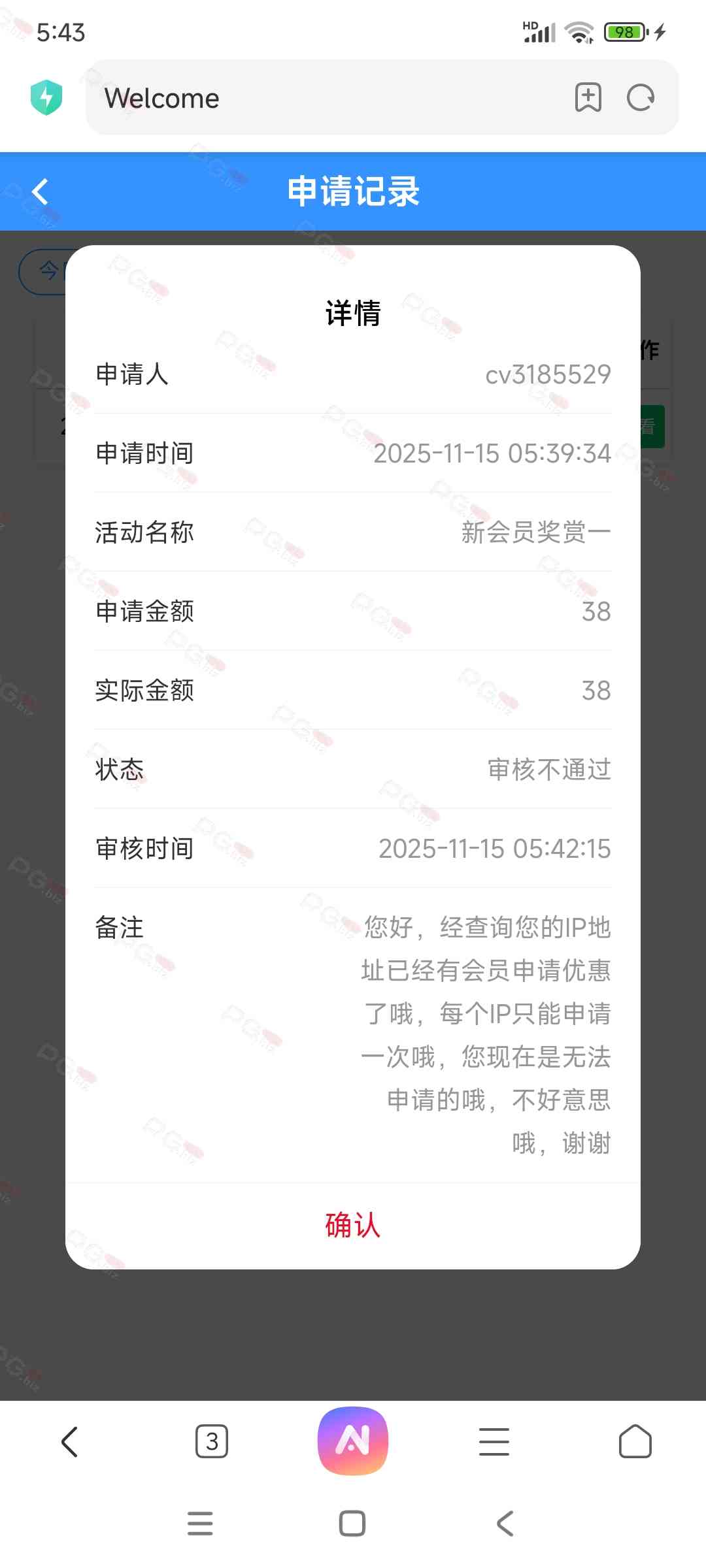Add this page to bookmarks
Viewport: 706px width, 1568px height.
[x=588, y=98]
